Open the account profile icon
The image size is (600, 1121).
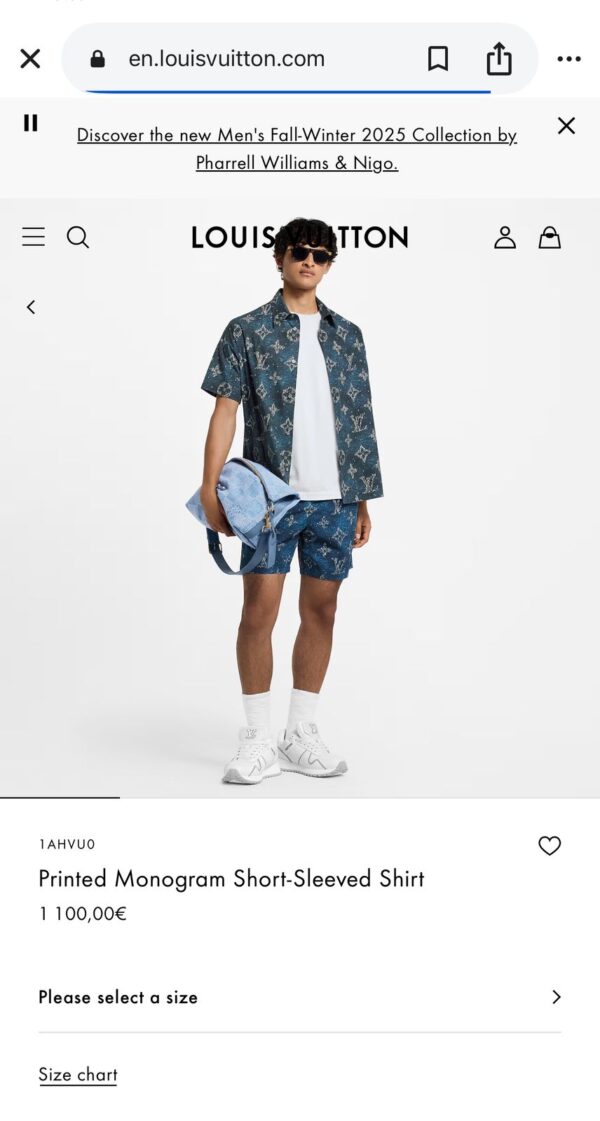(x=505, y=237)
